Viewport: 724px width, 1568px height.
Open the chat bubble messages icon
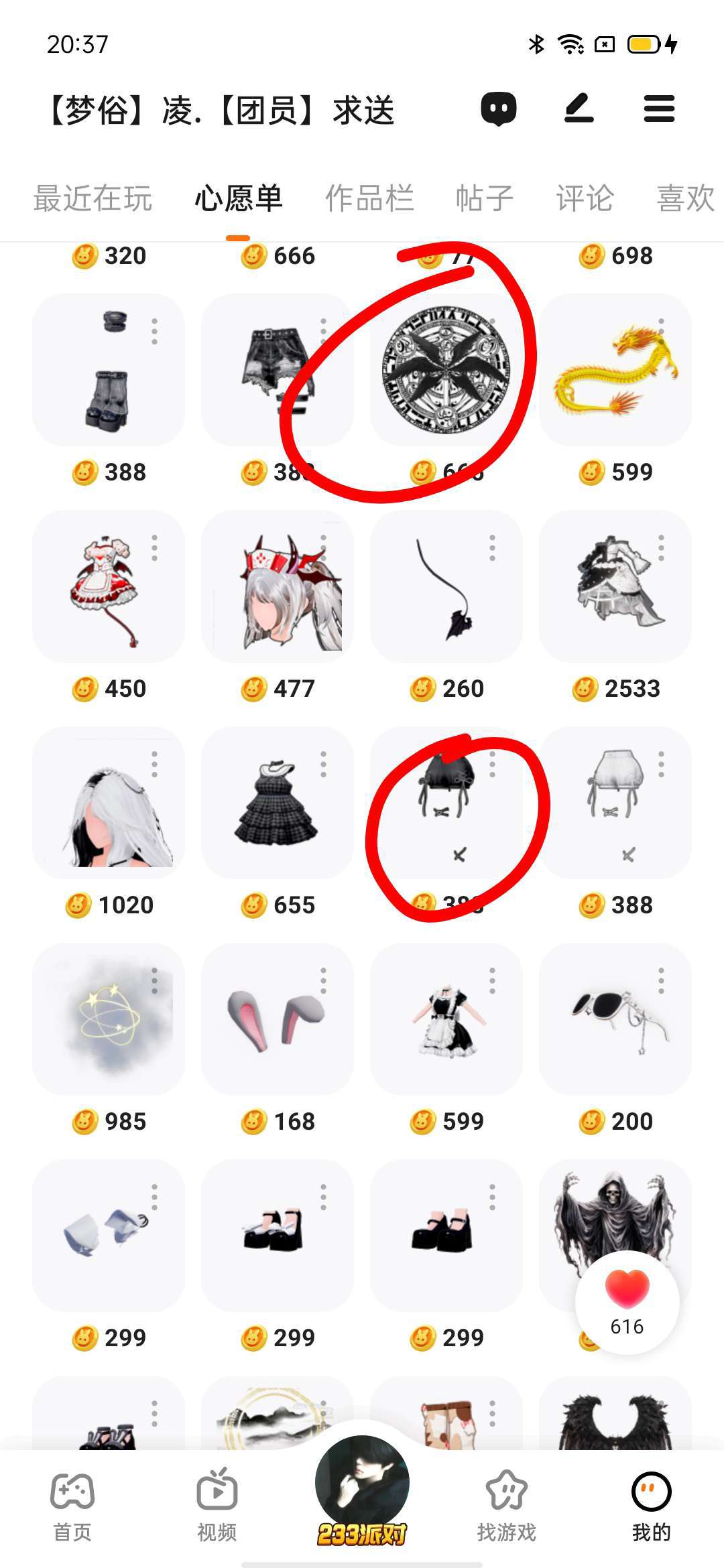coord(498,109)
